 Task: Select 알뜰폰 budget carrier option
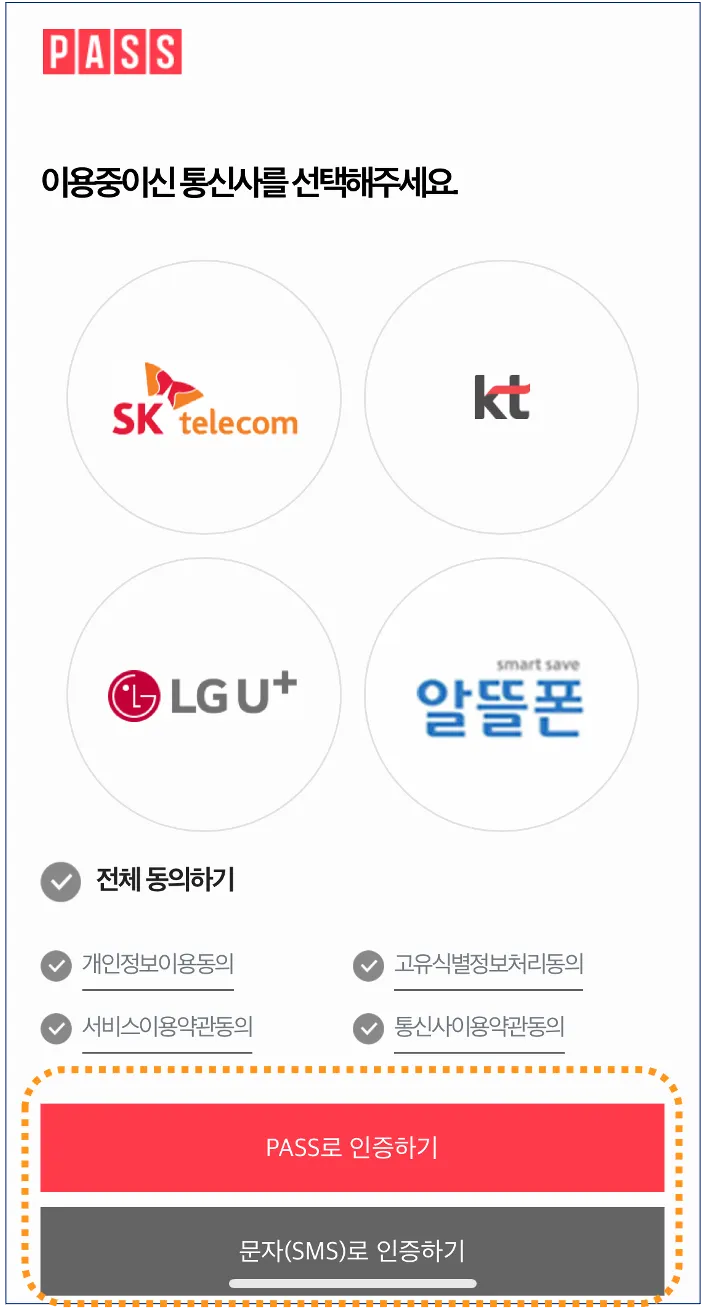pyautogui.click(x=501, y=695)
